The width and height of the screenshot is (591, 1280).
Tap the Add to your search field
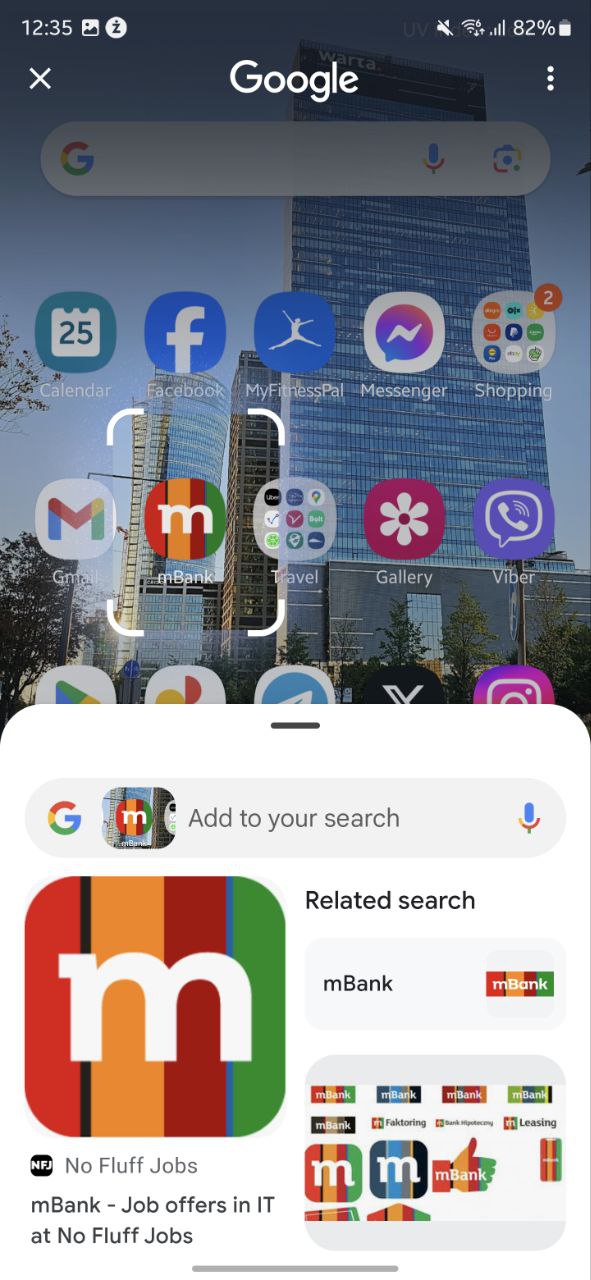295,818
